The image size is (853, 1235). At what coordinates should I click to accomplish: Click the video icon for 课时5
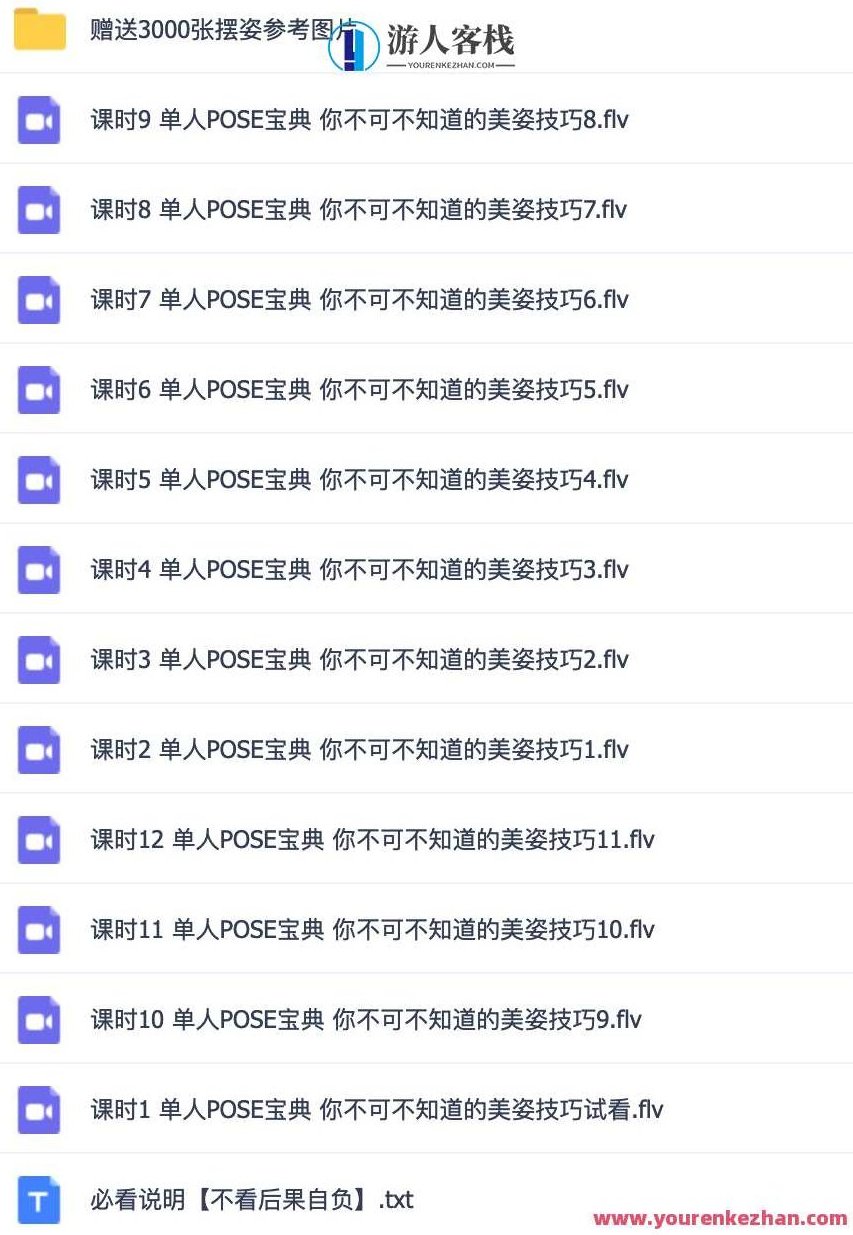(x=38, y=480)
